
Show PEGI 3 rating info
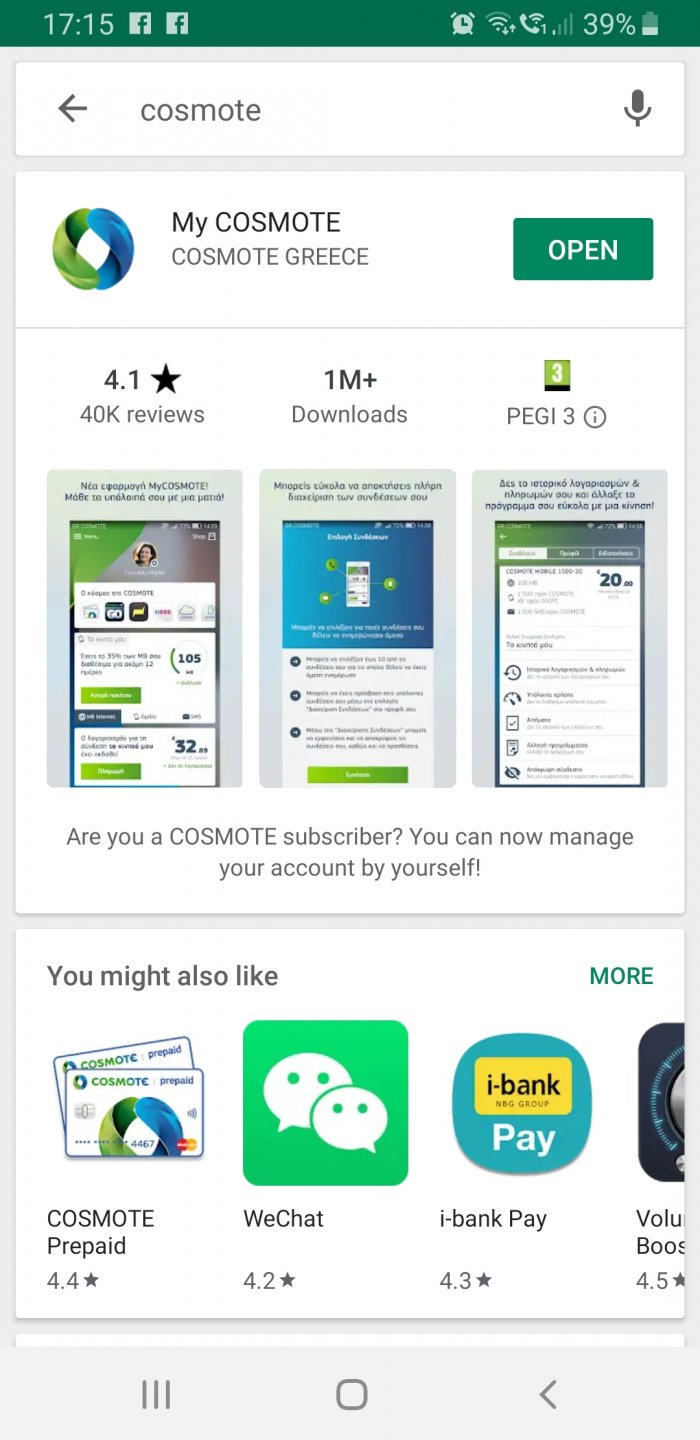[x=595, y=417]
